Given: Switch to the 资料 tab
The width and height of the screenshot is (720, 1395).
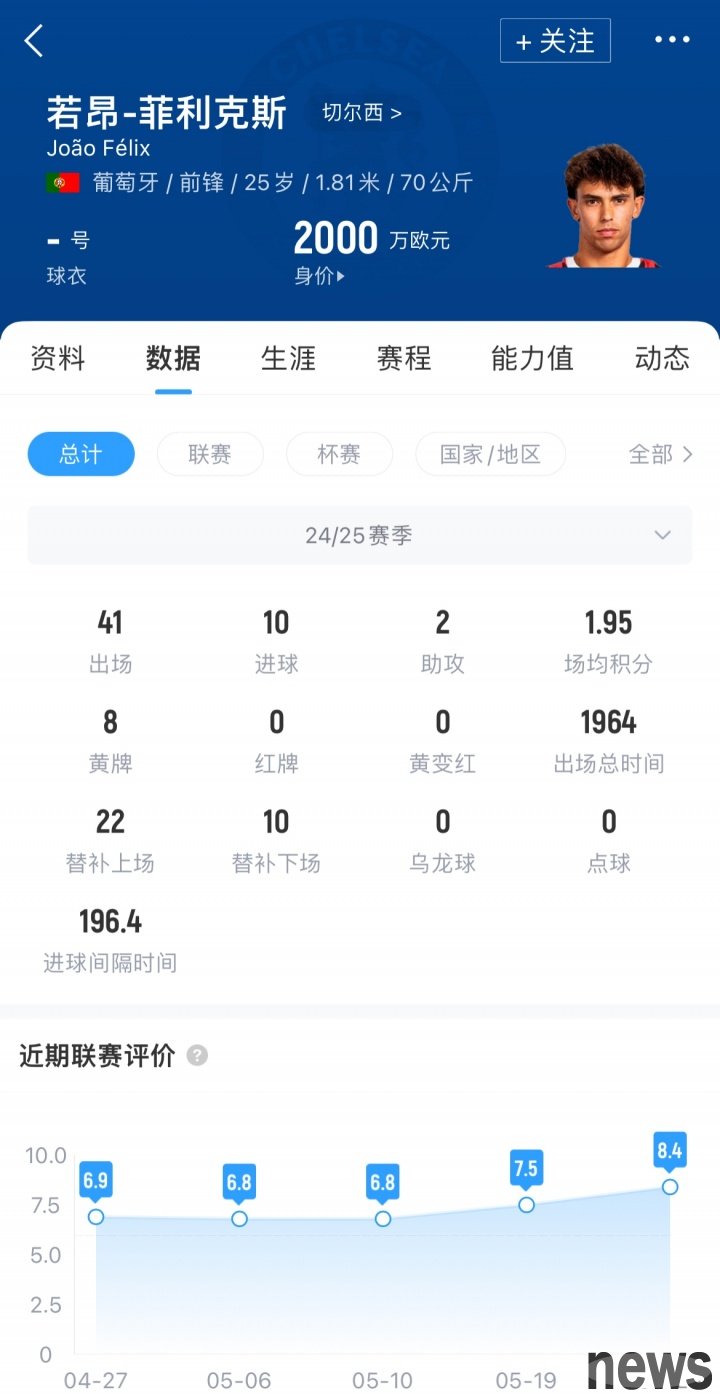Looking at the screenshot, I should [x=58, y=358].
